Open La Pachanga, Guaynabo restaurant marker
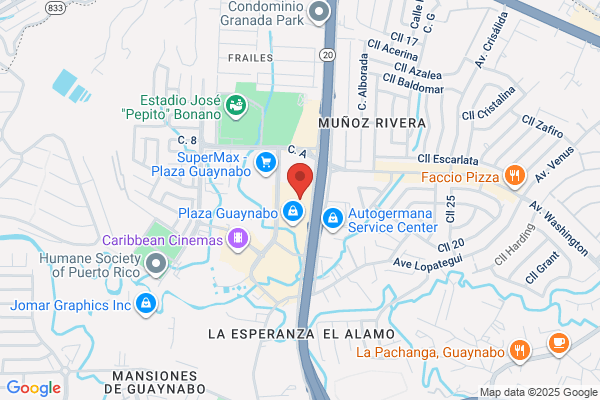Image resolution: width=600 pixels, height=400 pixels. click(x=520, y=351)
